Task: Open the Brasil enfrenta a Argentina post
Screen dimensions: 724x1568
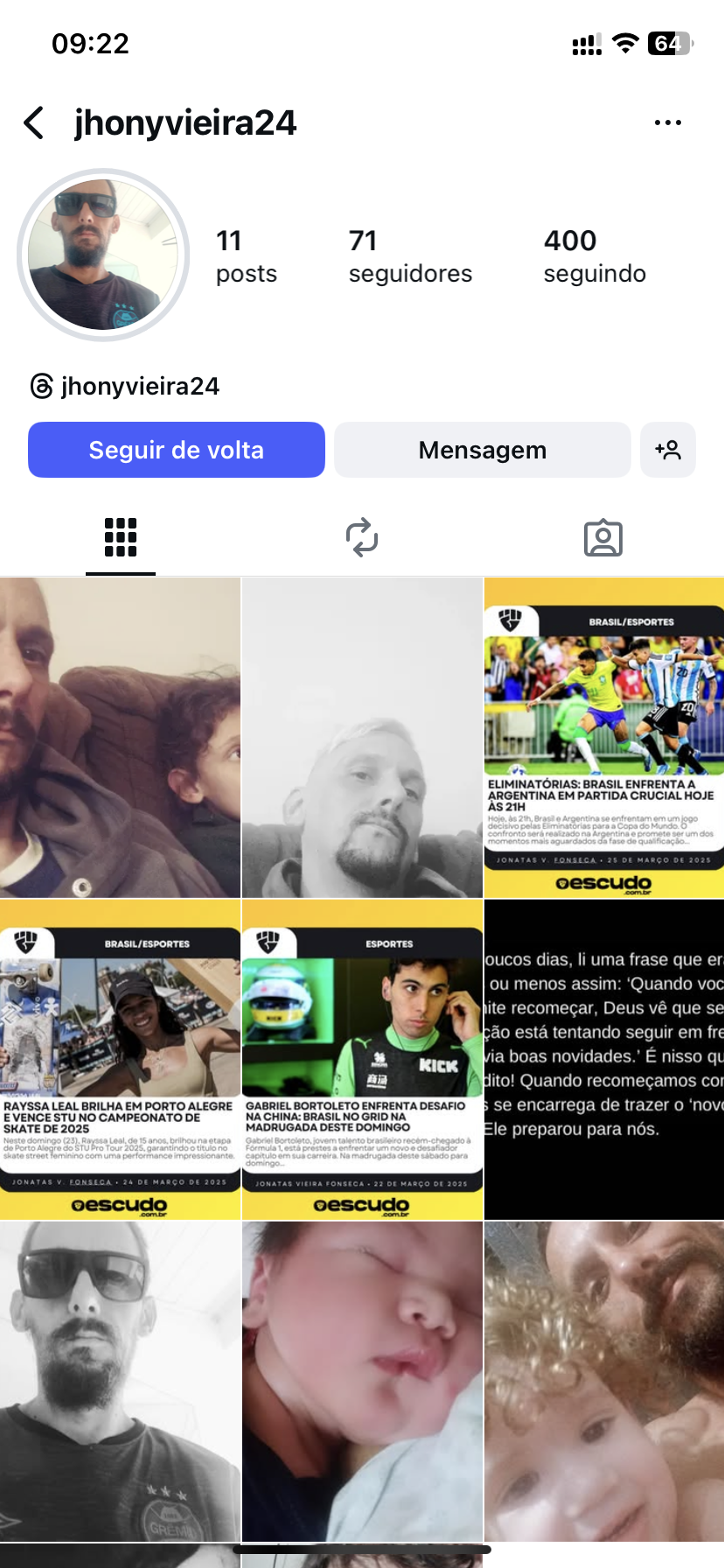Action: [x=604, y=738]
